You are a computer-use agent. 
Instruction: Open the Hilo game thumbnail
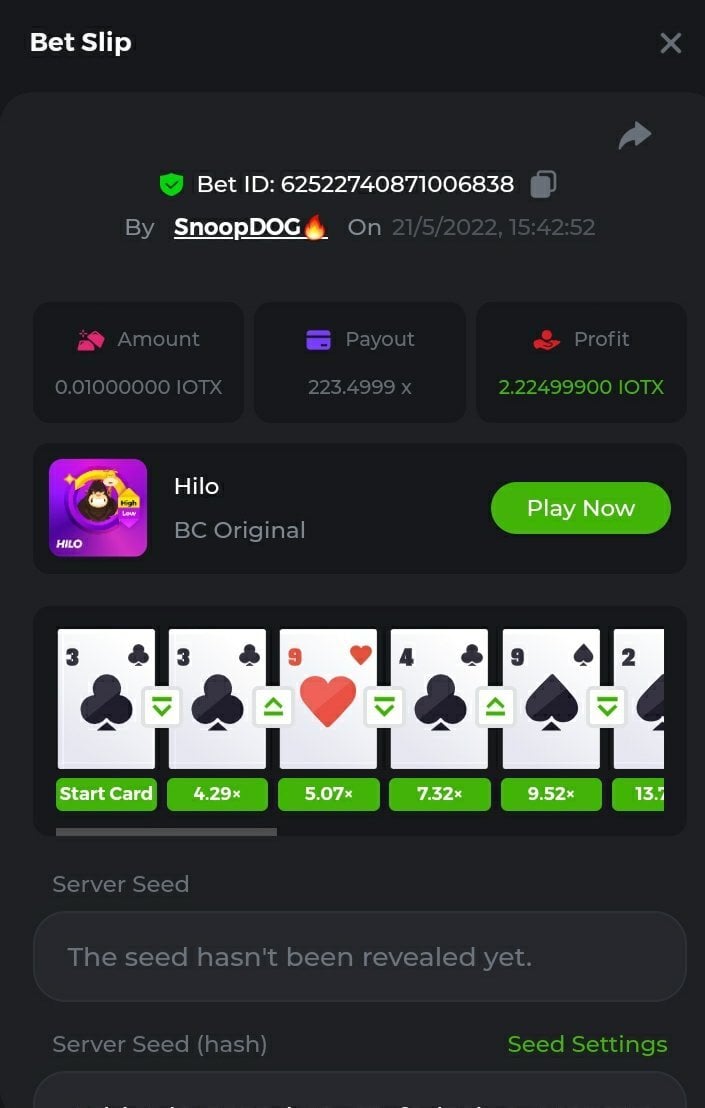(98, 508)
